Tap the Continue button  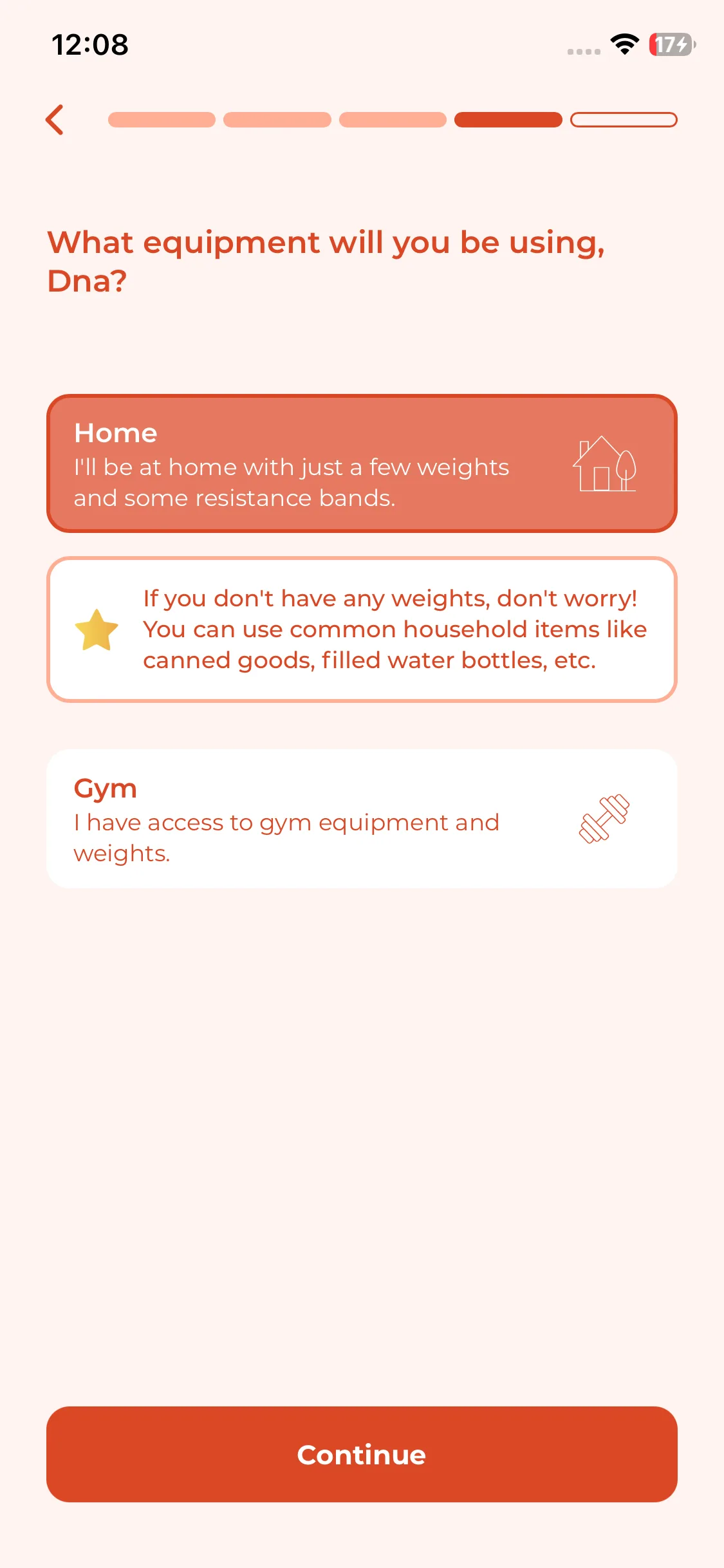361,1454
